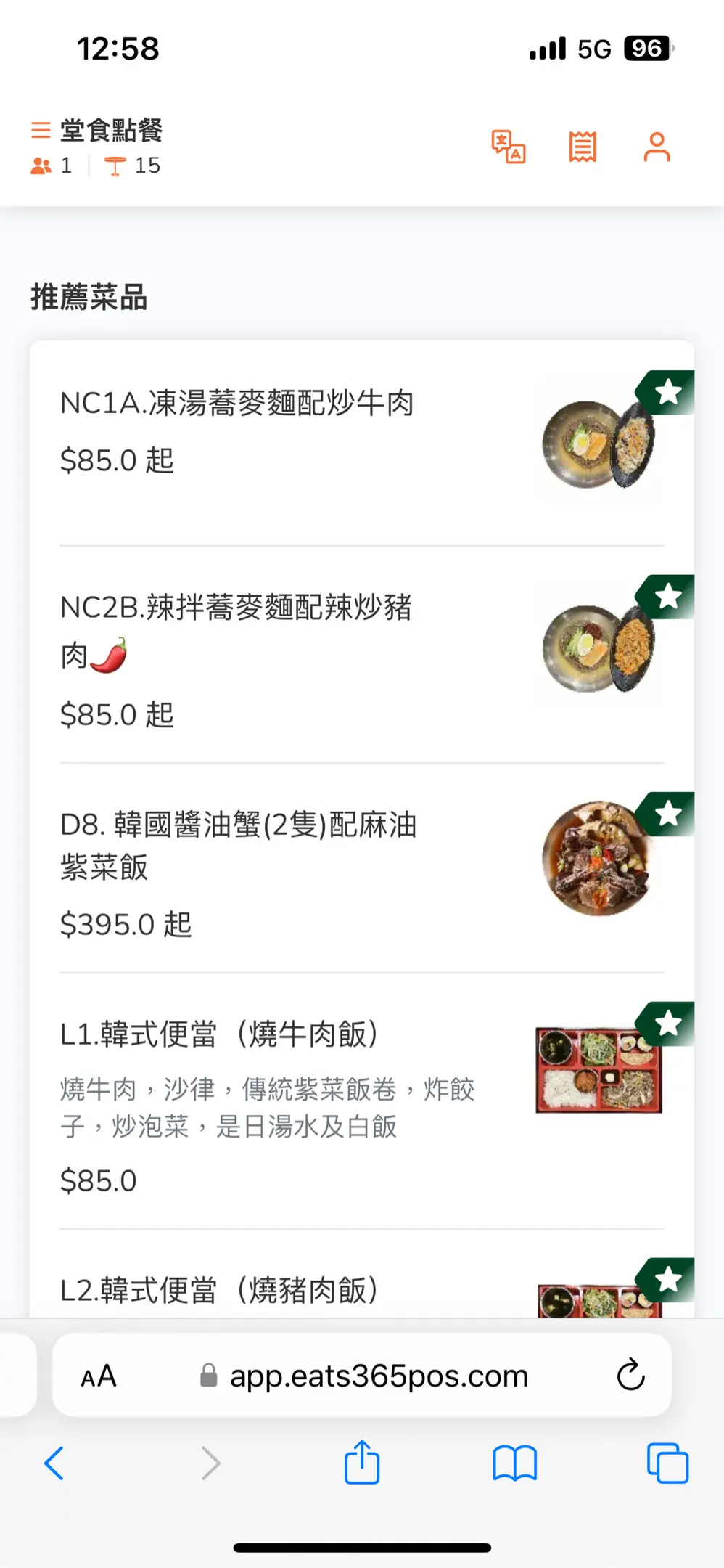Open L2.韓式便當（燒豬肉飯）
The height and width of the screenshot is (1568, 724).
coord(219,1291)
